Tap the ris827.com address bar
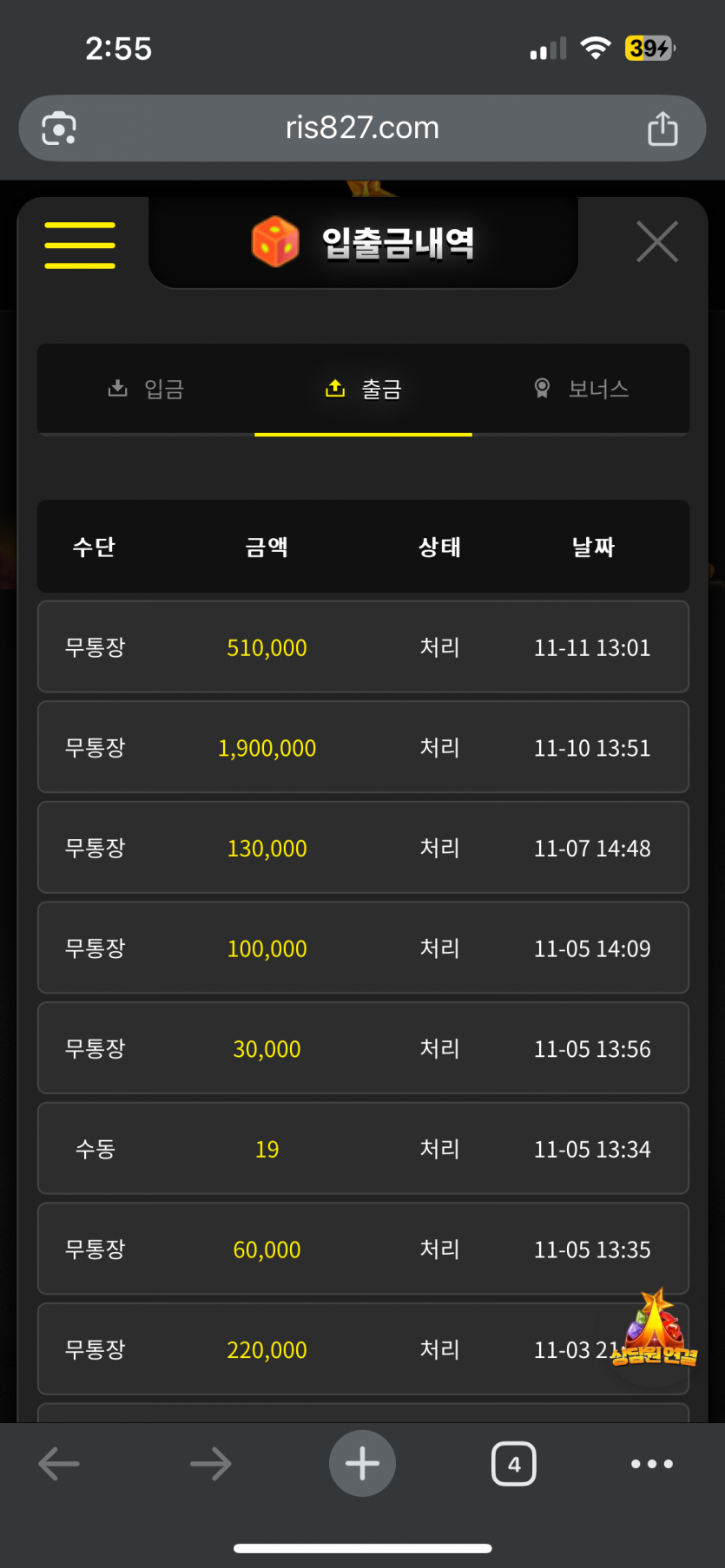The height and width of the screenshot is (1568, 725). (362, 128)
